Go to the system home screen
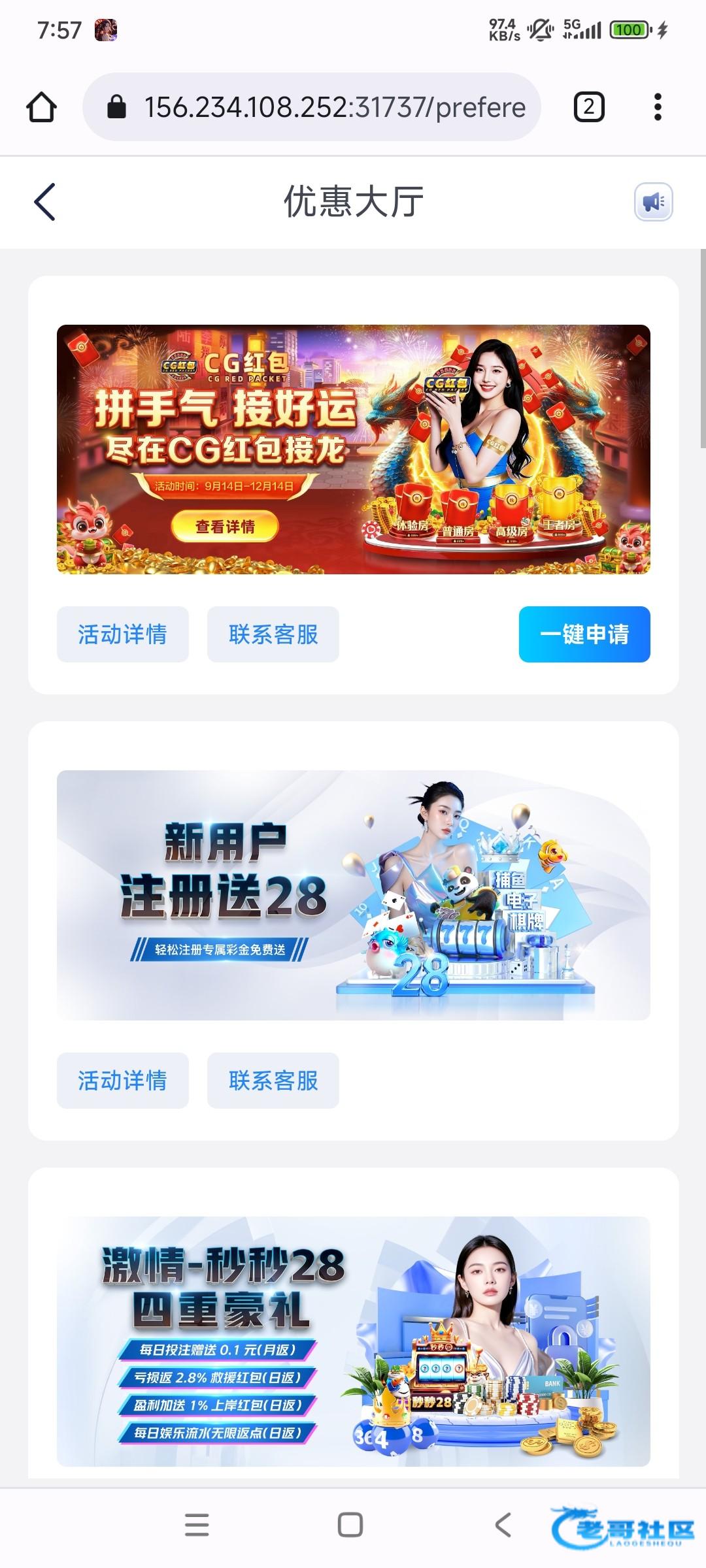 [350, 1525]
